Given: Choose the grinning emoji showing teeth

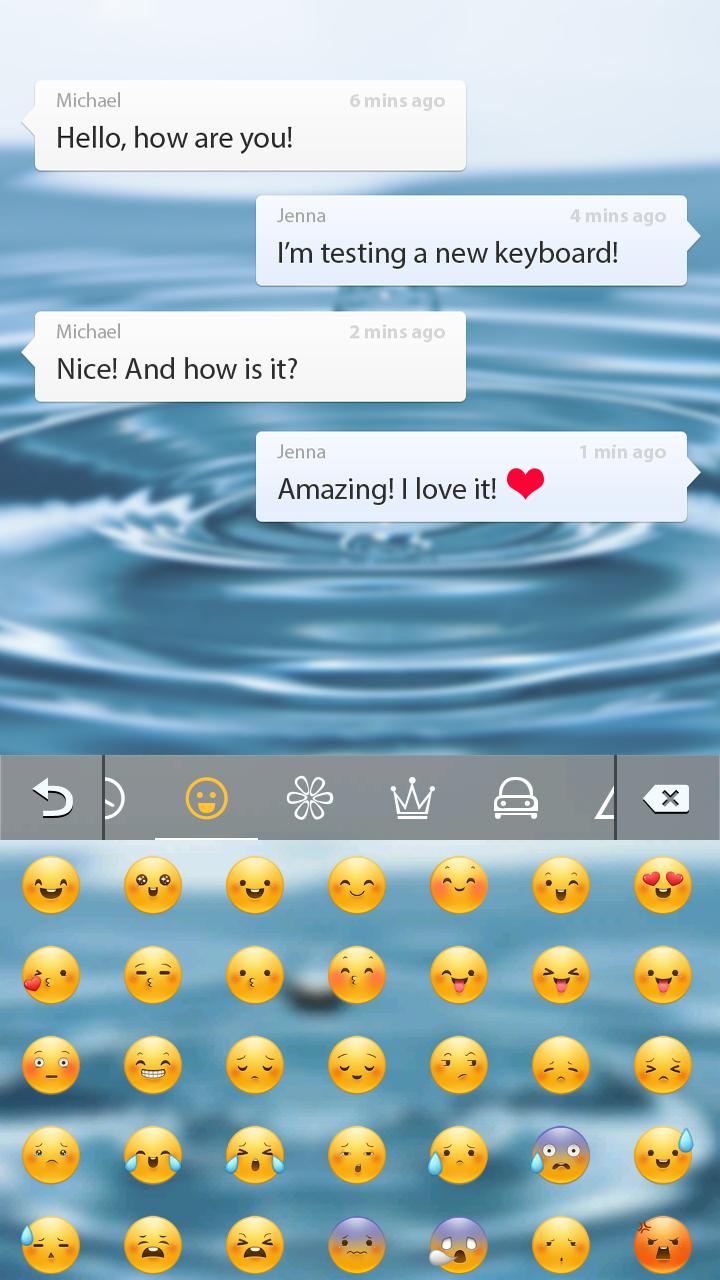Looking at the screenshot, I should tap(153, 1065).
